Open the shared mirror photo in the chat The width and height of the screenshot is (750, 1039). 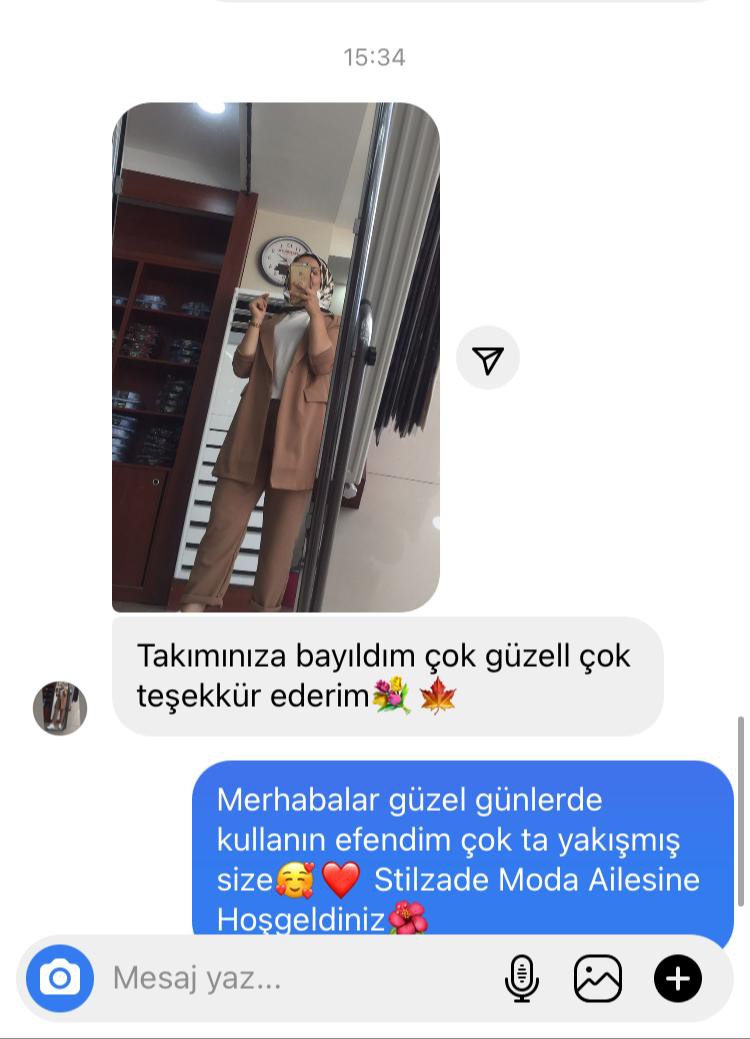[x=276, y=357]
